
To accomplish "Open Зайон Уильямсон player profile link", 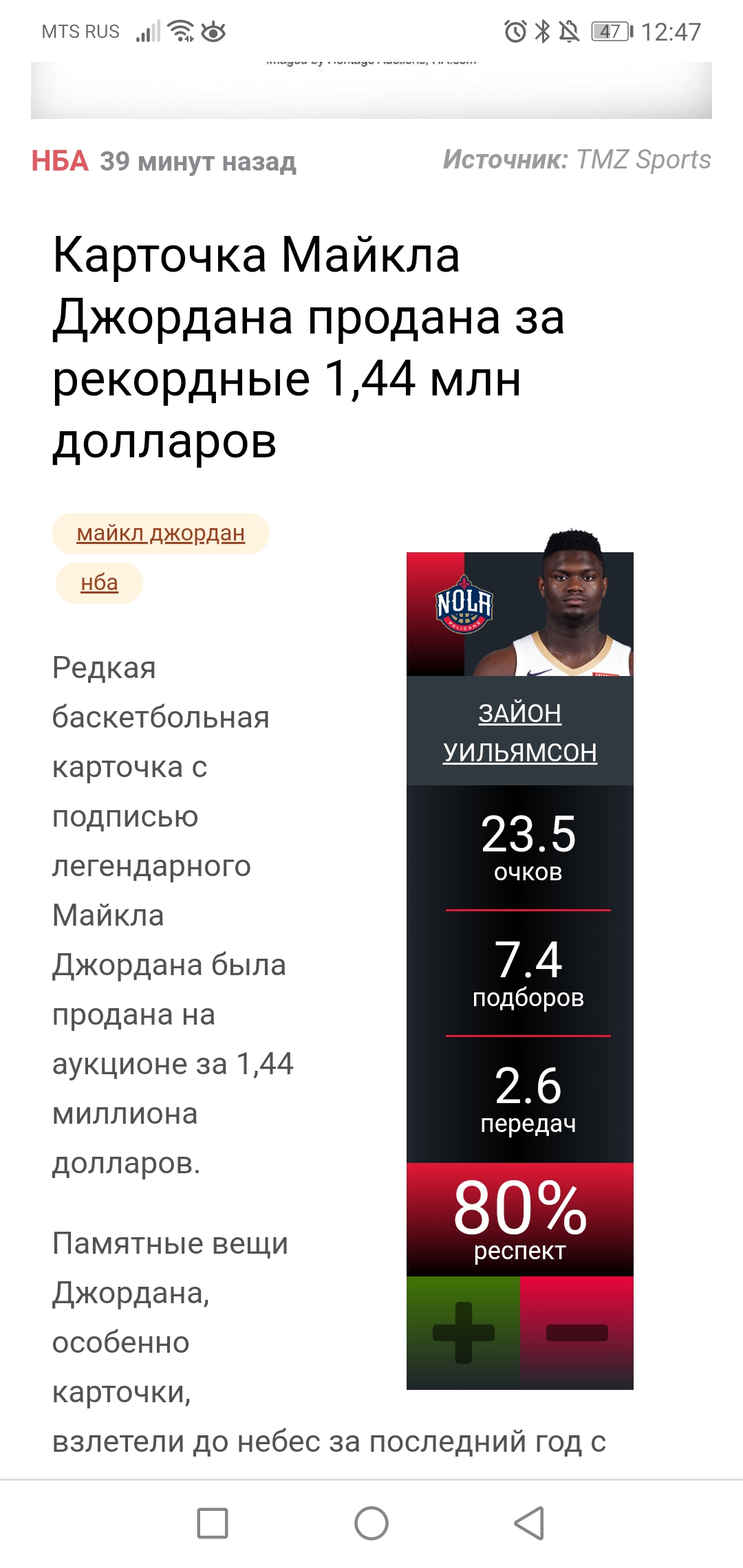I will (520, 732).
